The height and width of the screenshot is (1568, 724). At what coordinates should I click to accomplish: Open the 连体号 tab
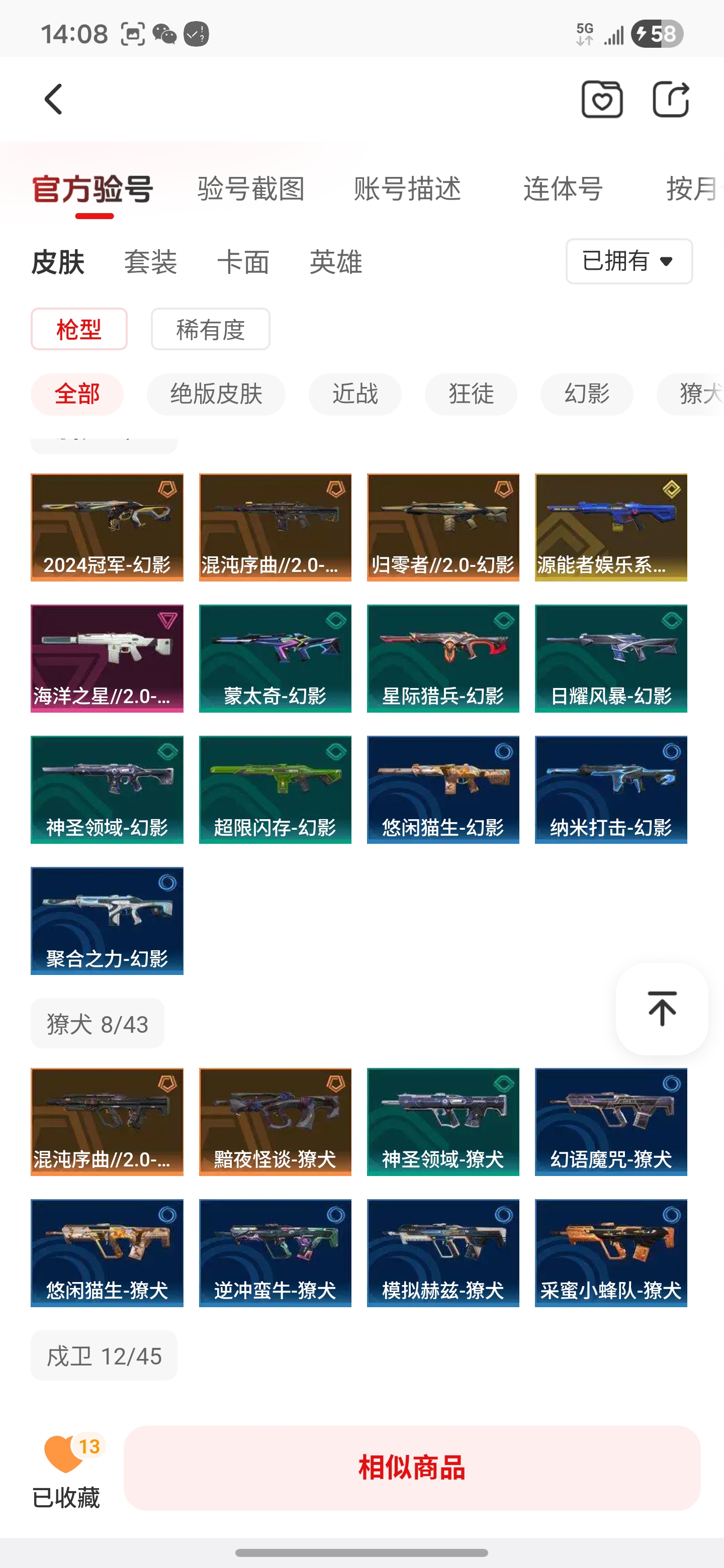563,188
